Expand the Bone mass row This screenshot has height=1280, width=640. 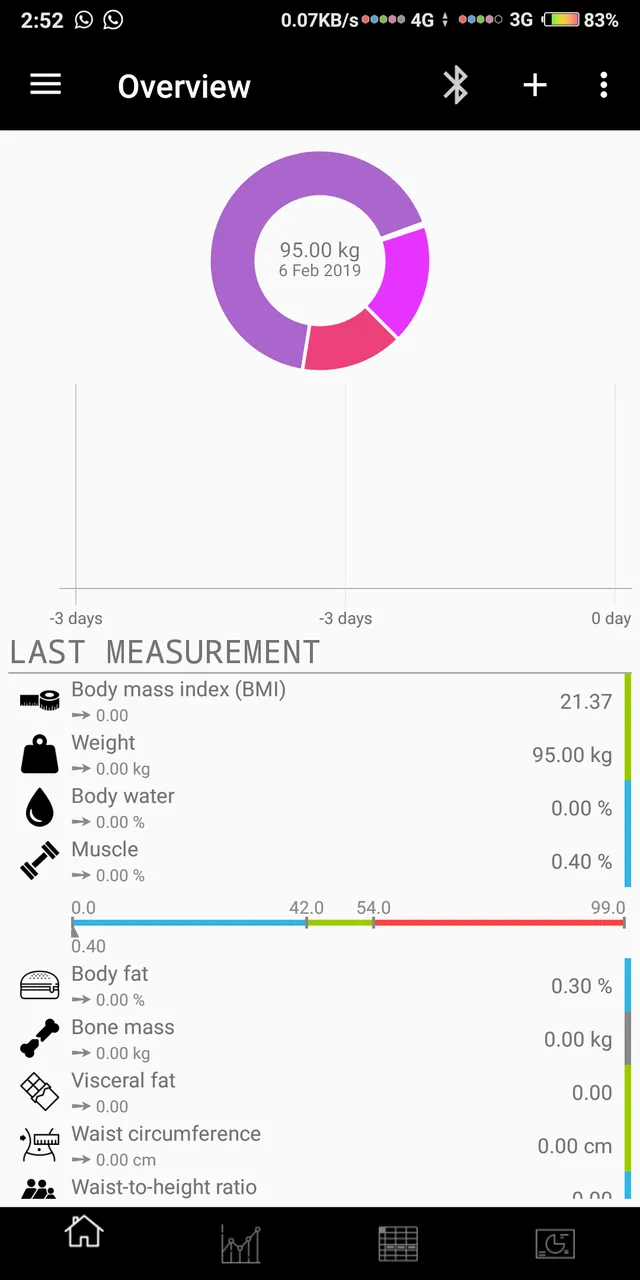point(320,1038)
